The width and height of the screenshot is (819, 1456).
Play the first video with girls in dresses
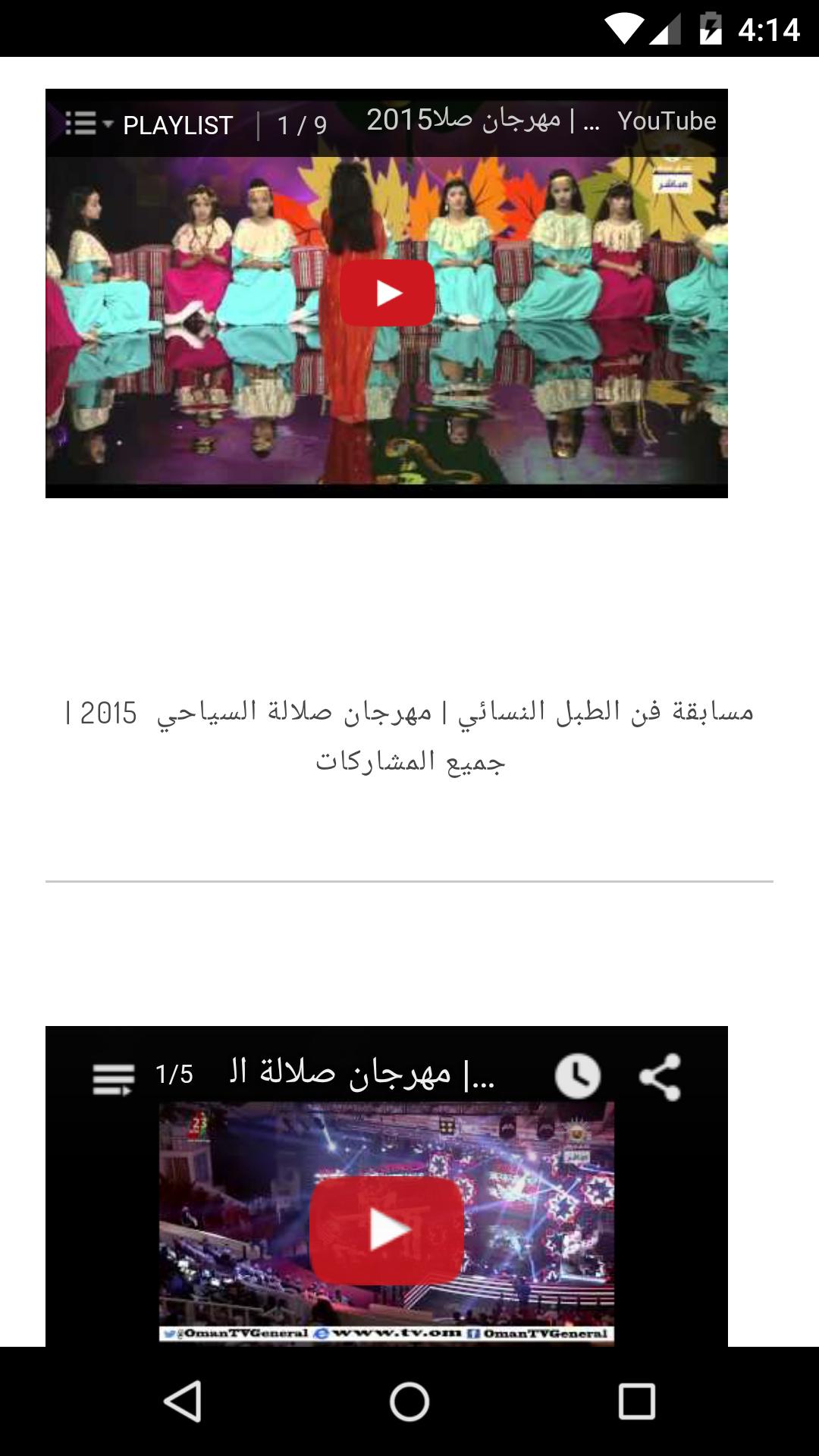point(387,293)
